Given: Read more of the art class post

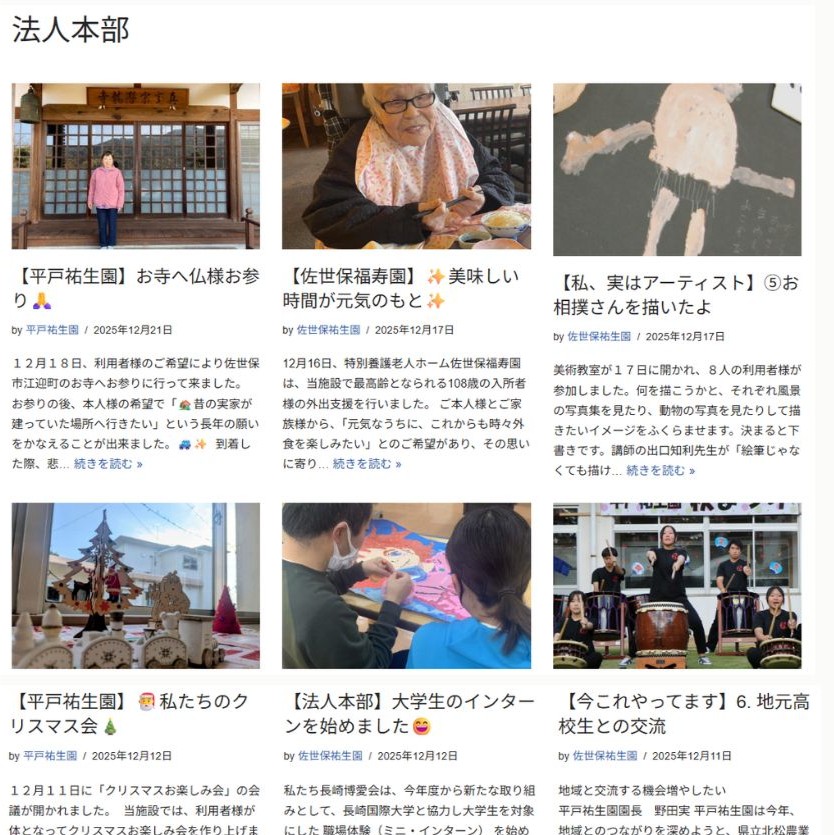Looking at the screenshot, I should tap(660, 470).
